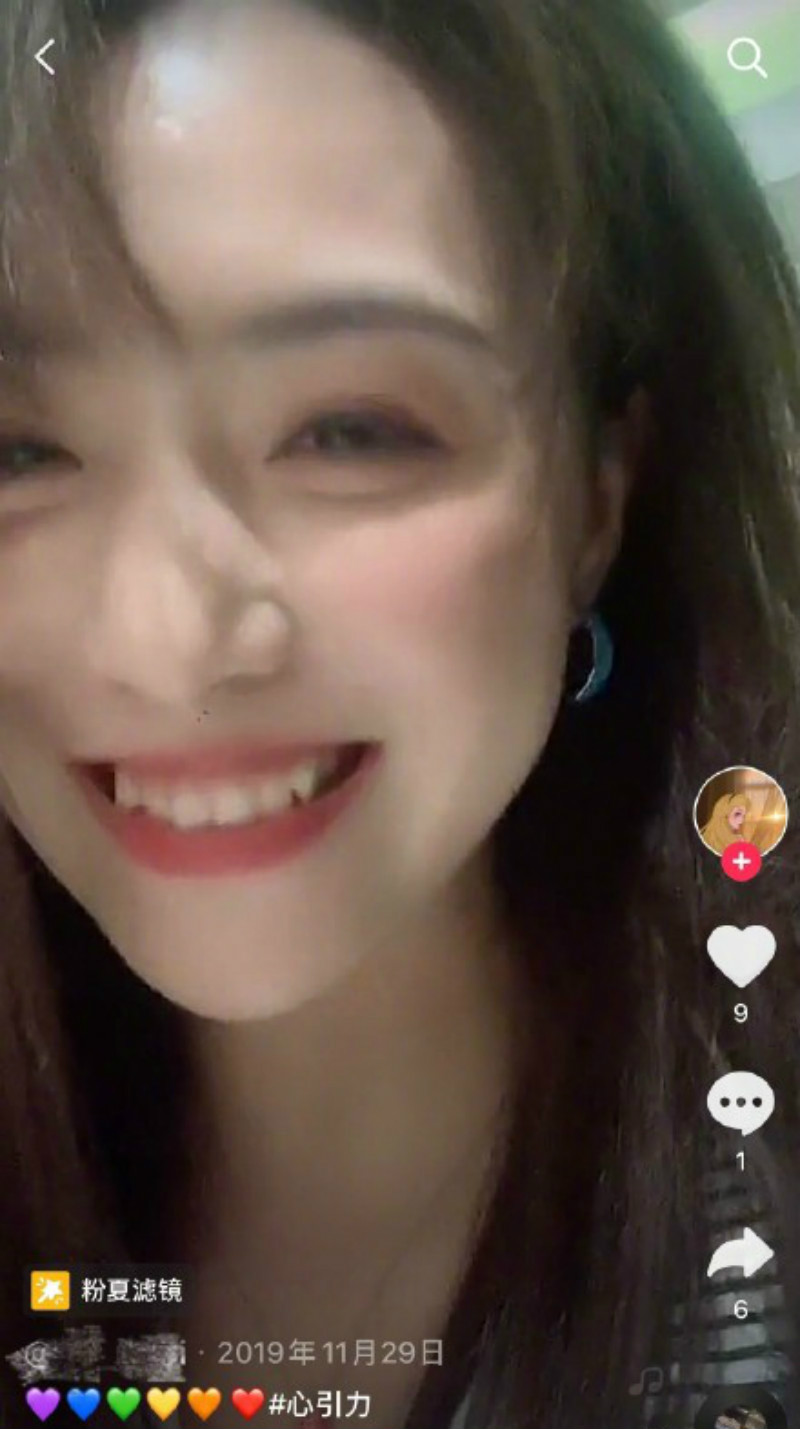The width and height of the screenshot is (800, 1429).
Task: Open the #心引力 hashtag
Action: tap(320, 1404)
